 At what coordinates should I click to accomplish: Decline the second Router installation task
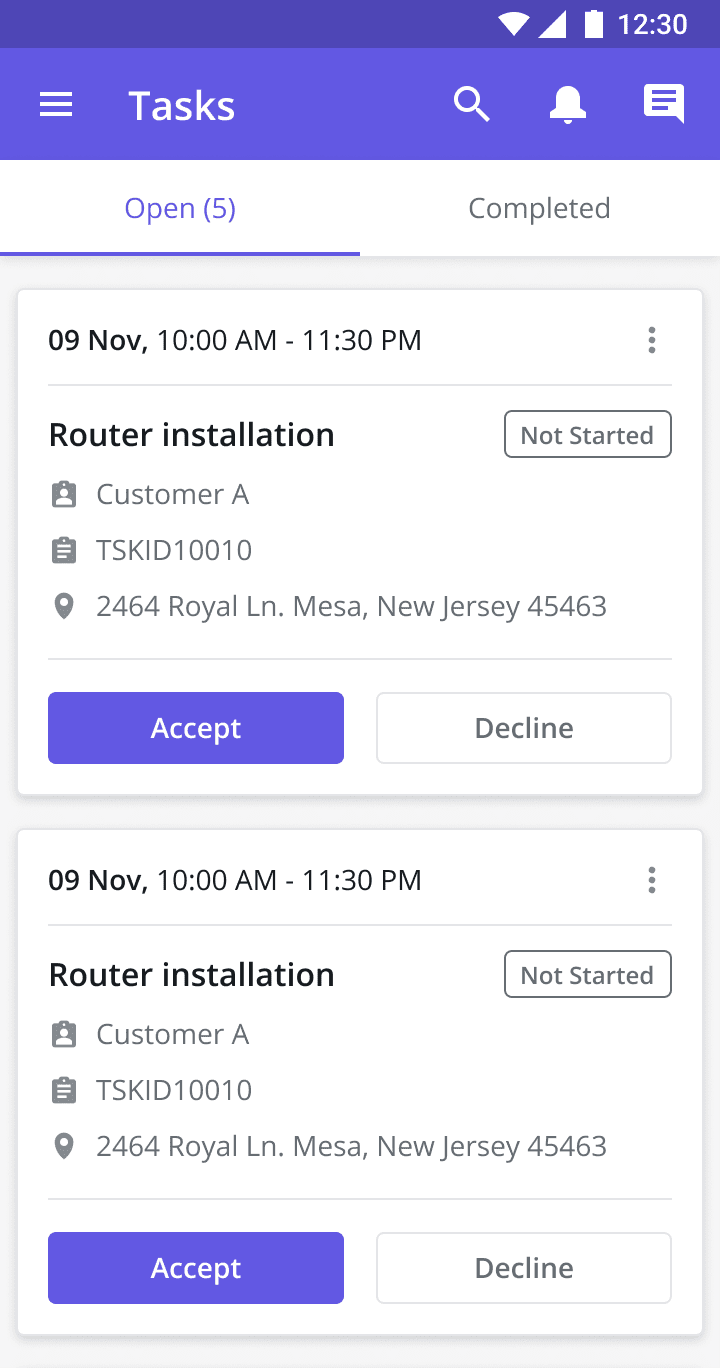(523, 1267)
